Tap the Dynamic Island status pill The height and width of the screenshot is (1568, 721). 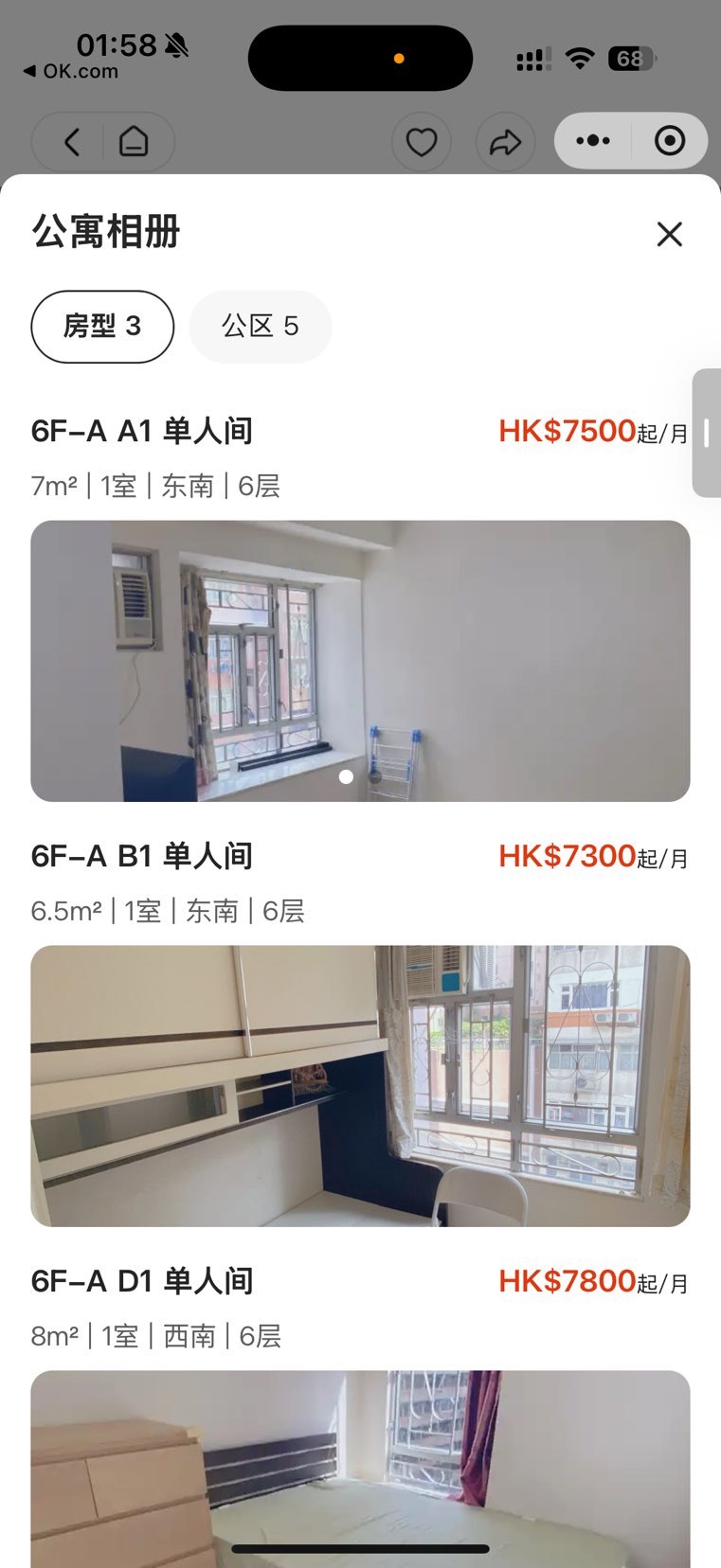[x=360, y=58]
